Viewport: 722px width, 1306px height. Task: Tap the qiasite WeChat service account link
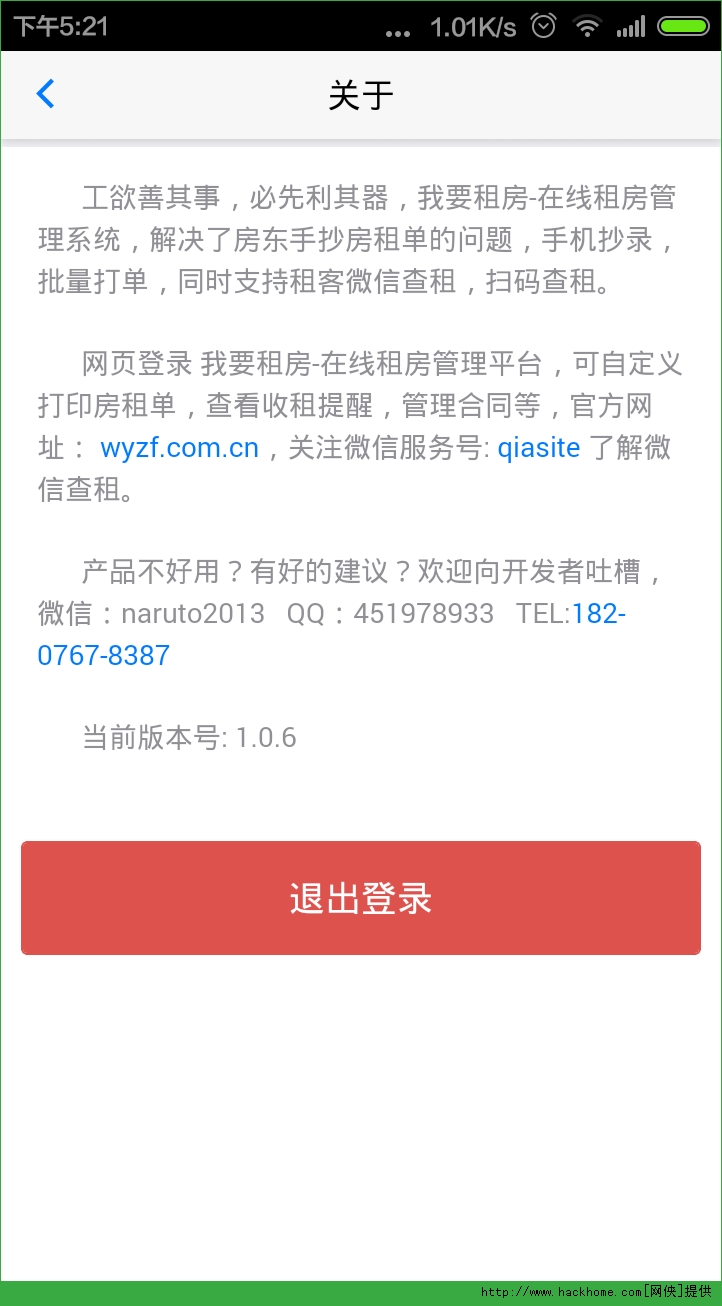point(538,448)
